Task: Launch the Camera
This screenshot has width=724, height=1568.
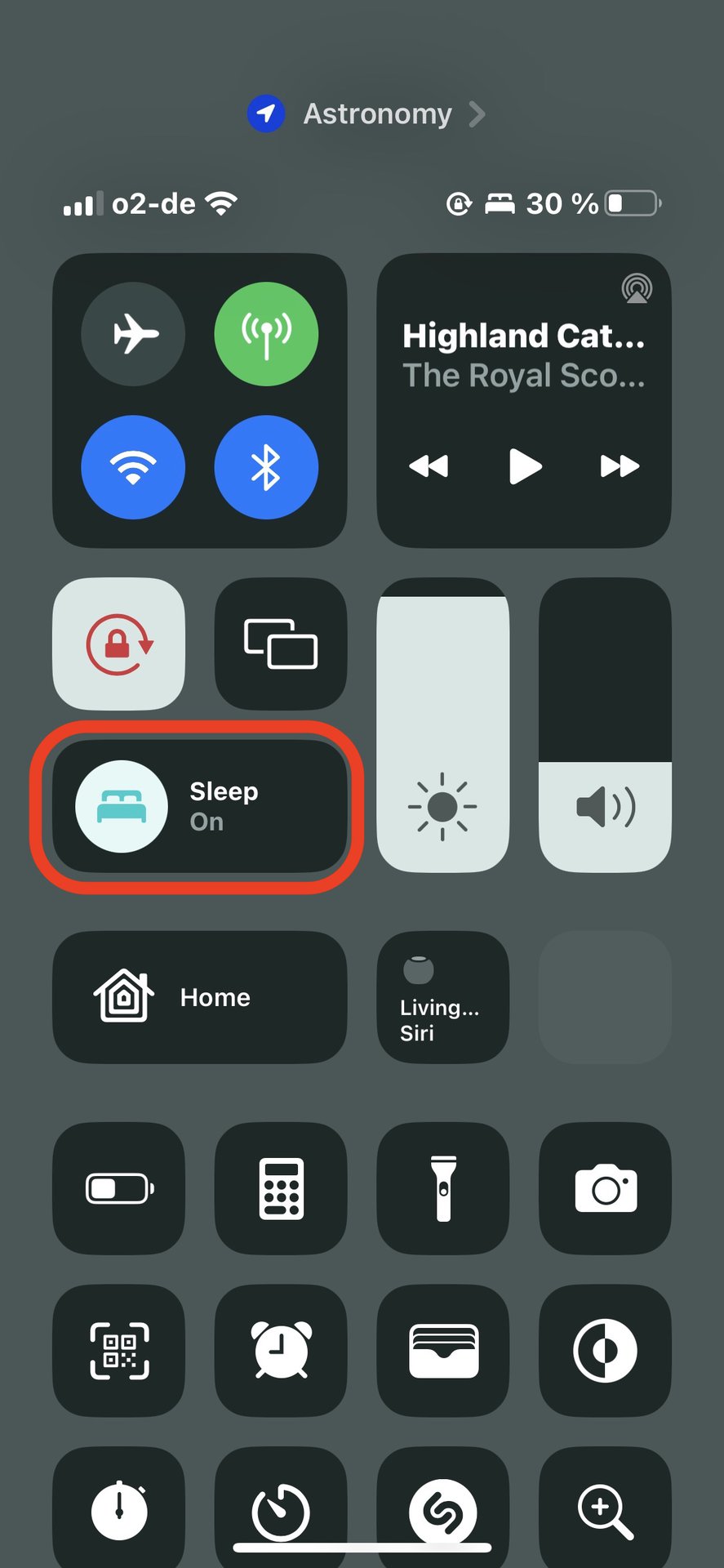Action: tap(605, 1188)
